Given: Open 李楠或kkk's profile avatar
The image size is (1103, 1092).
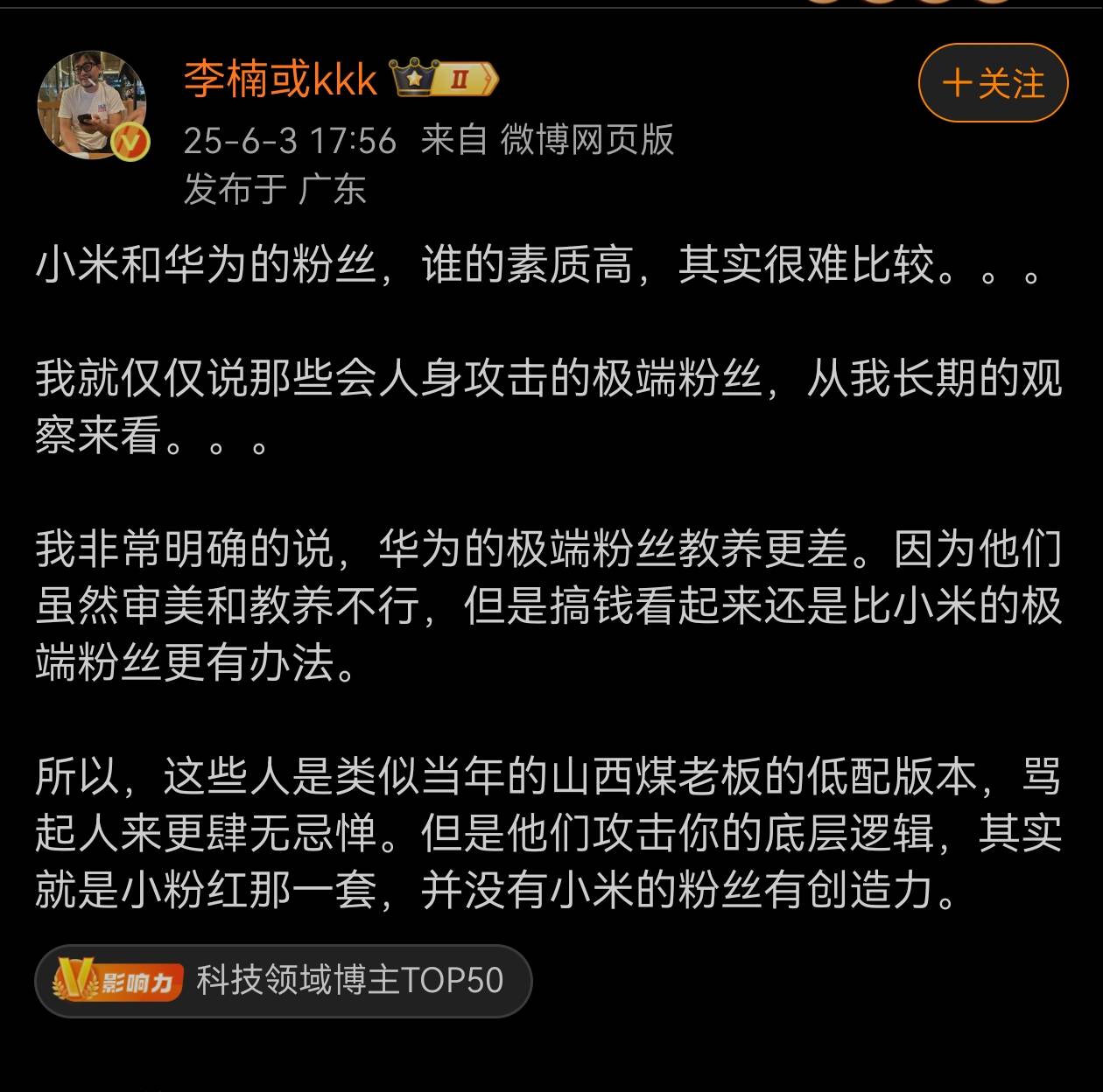Looking at the screenshot, I should pos(92,104).
